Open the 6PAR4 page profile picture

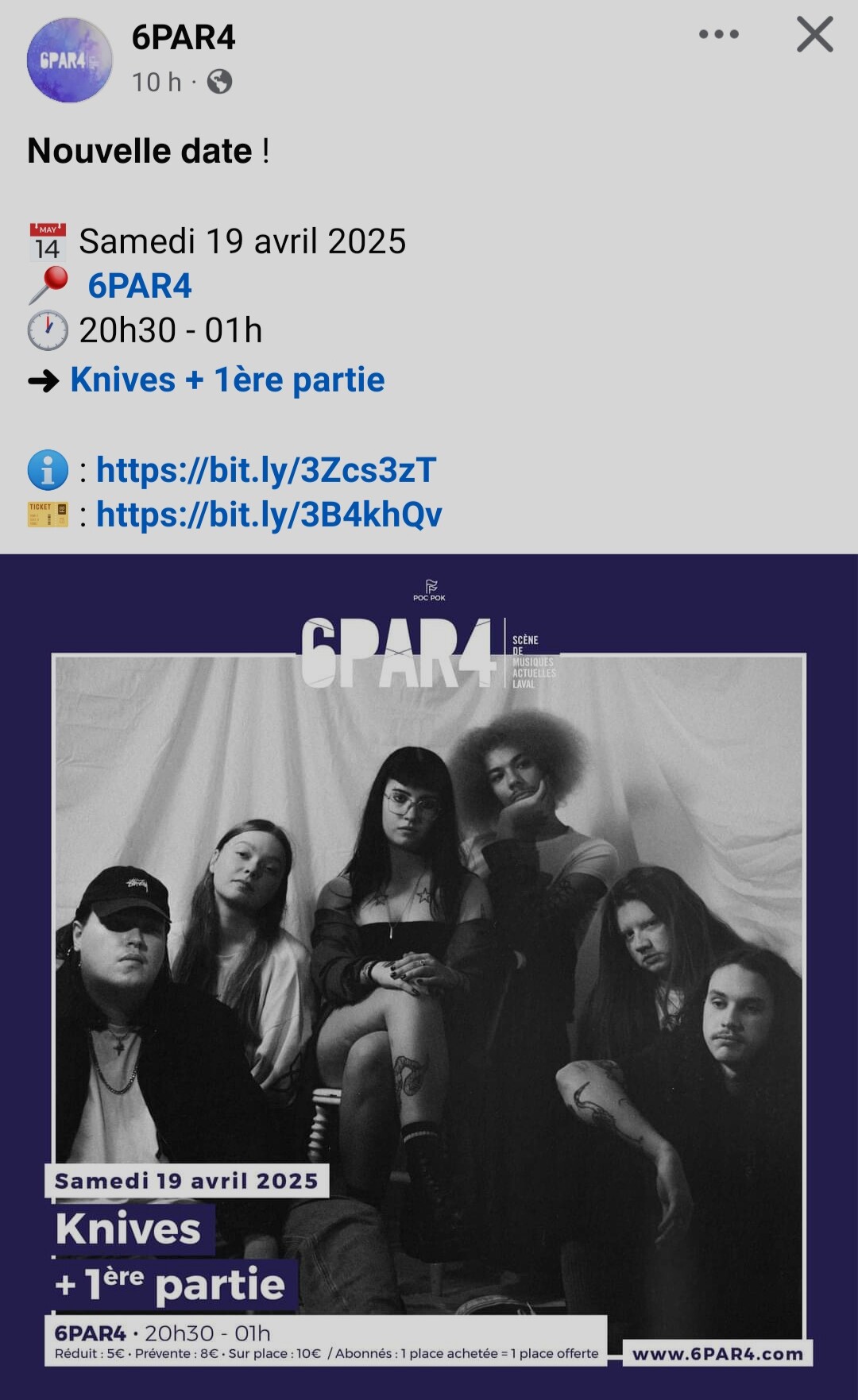(70, 60)
